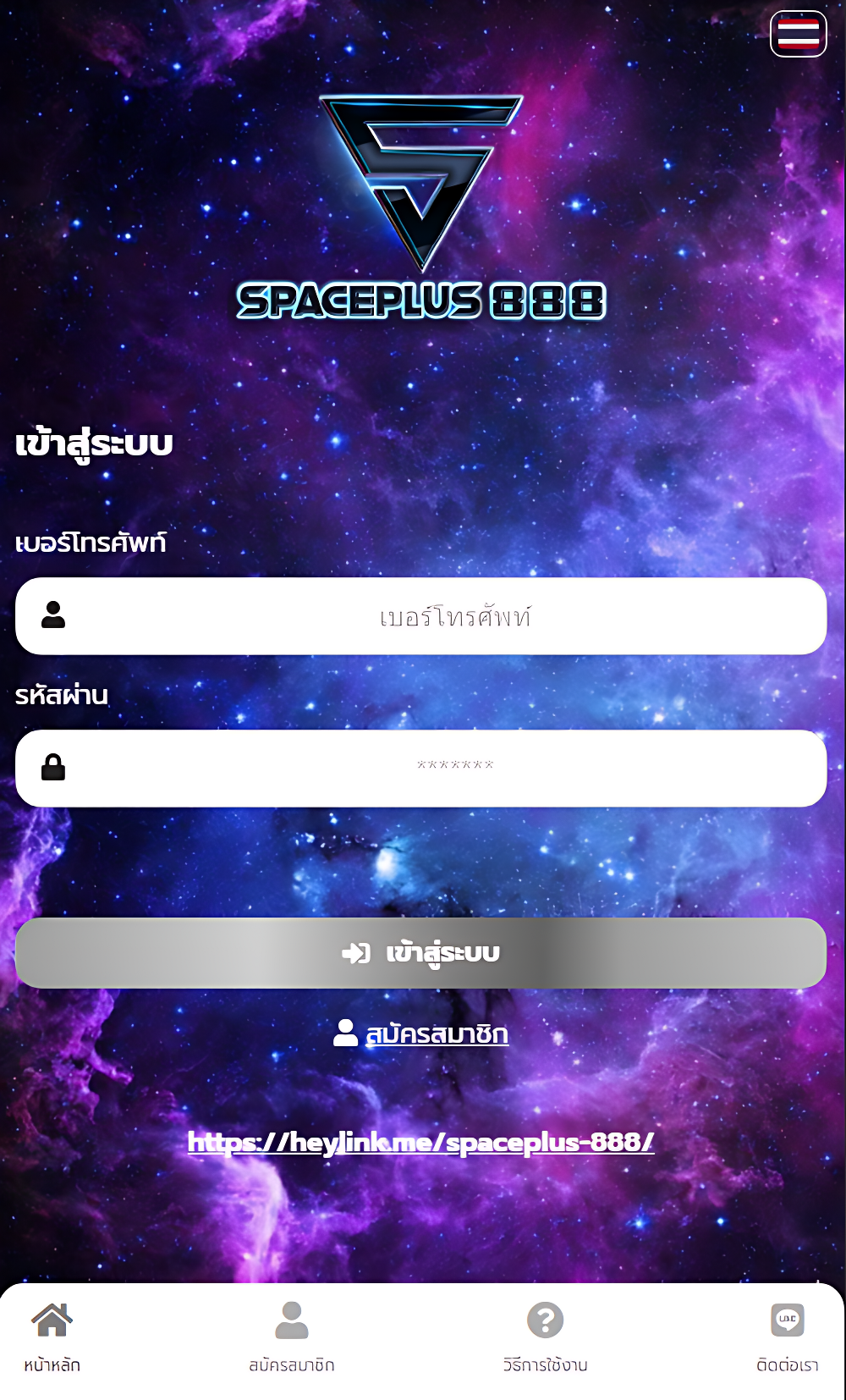This screenshot has height=1400, width=846.
Task: Open the heylink.me/spaceplus-888 link
Action: tap(420, 1143)
